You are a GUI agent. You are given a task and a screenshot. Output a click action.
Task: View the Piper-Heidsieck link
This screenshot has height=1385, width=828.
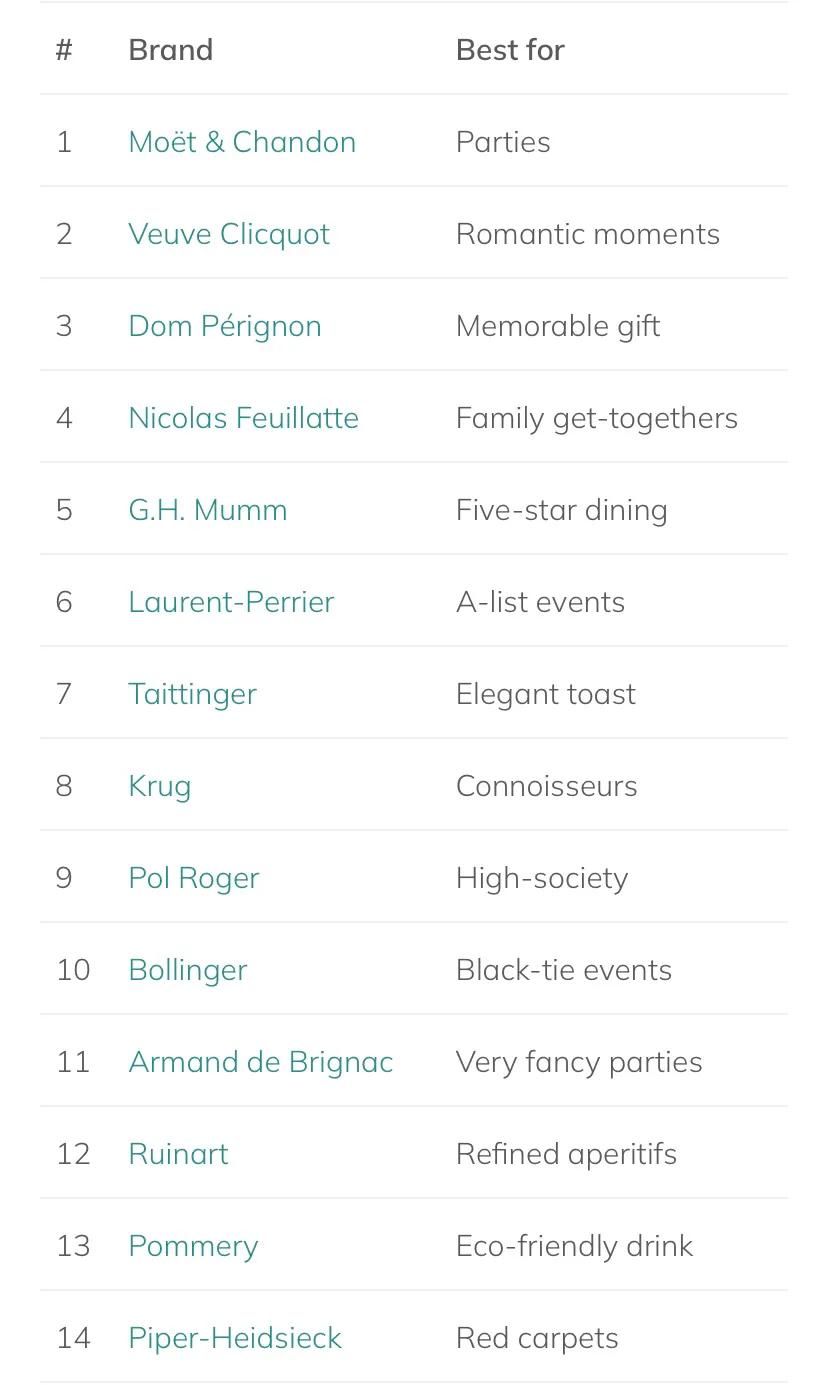coord(235,1338)
